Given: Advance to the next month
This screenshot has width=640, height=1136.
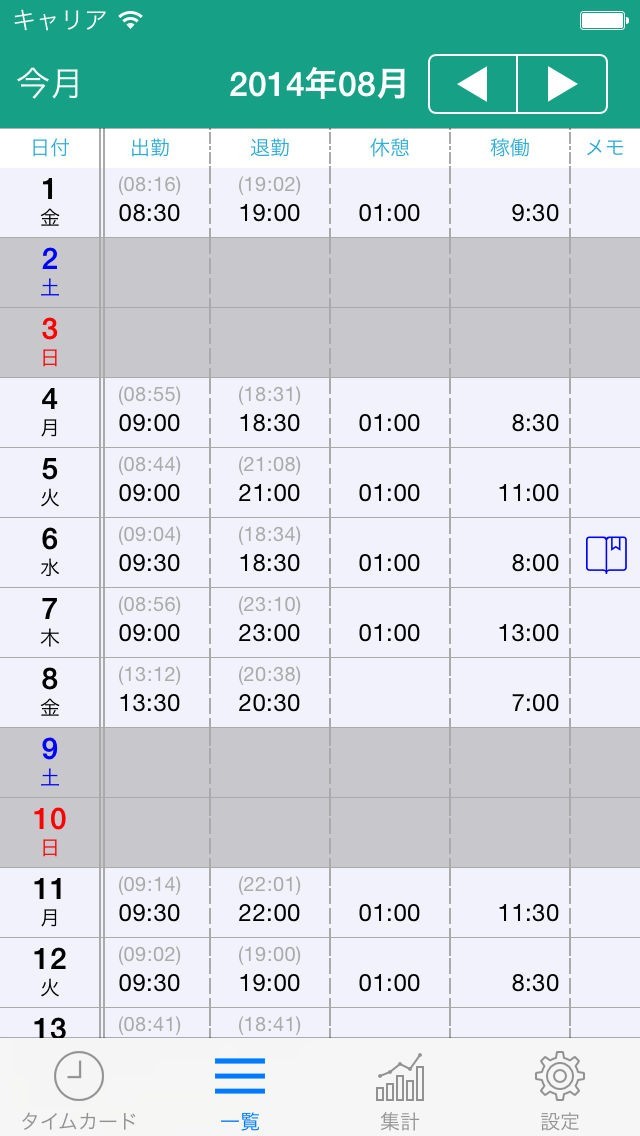Looking at the screenshot, I should pos(562,84).
